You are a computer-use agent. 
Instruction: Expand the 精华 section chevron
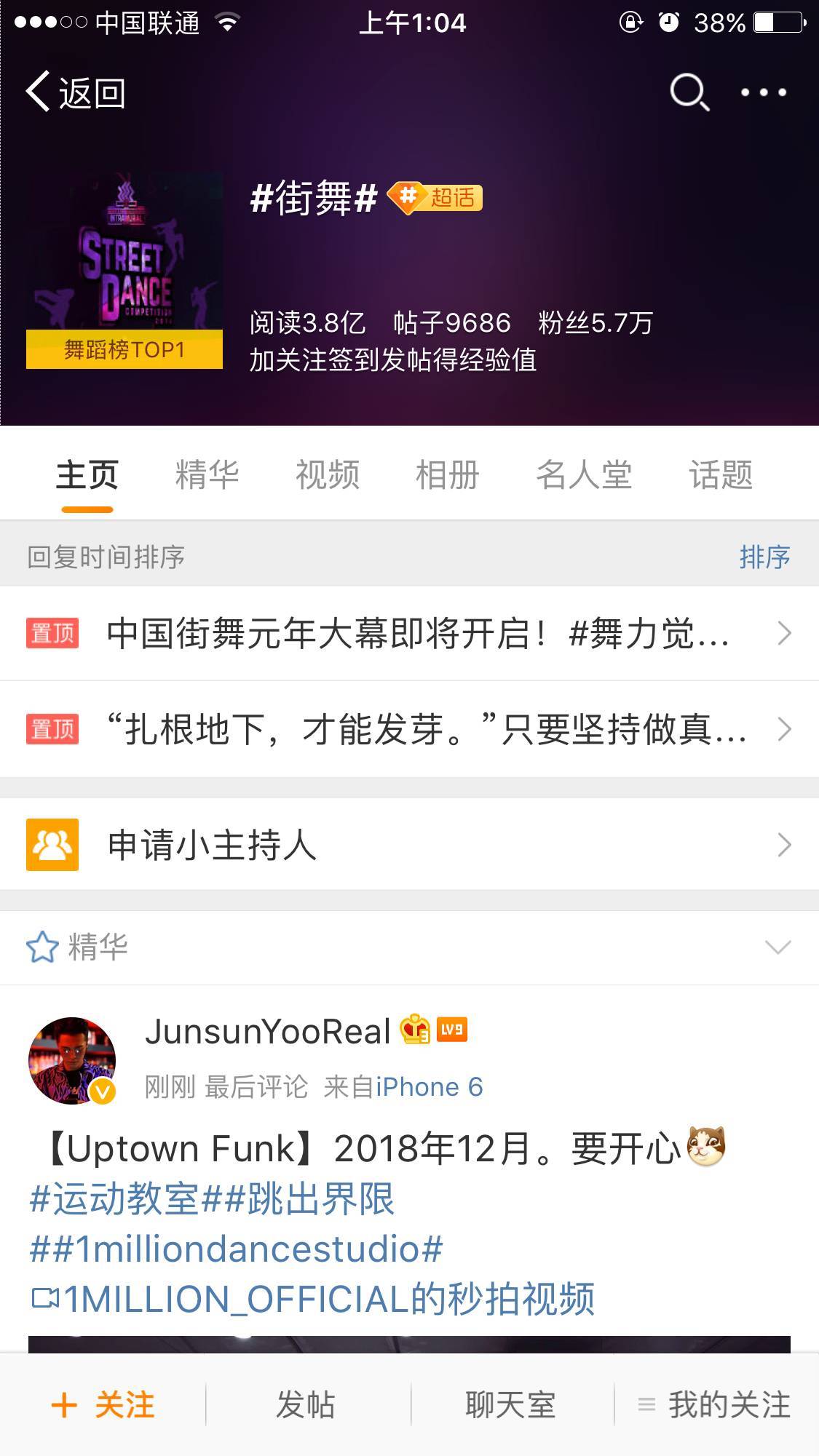click(x=778, y=947)
